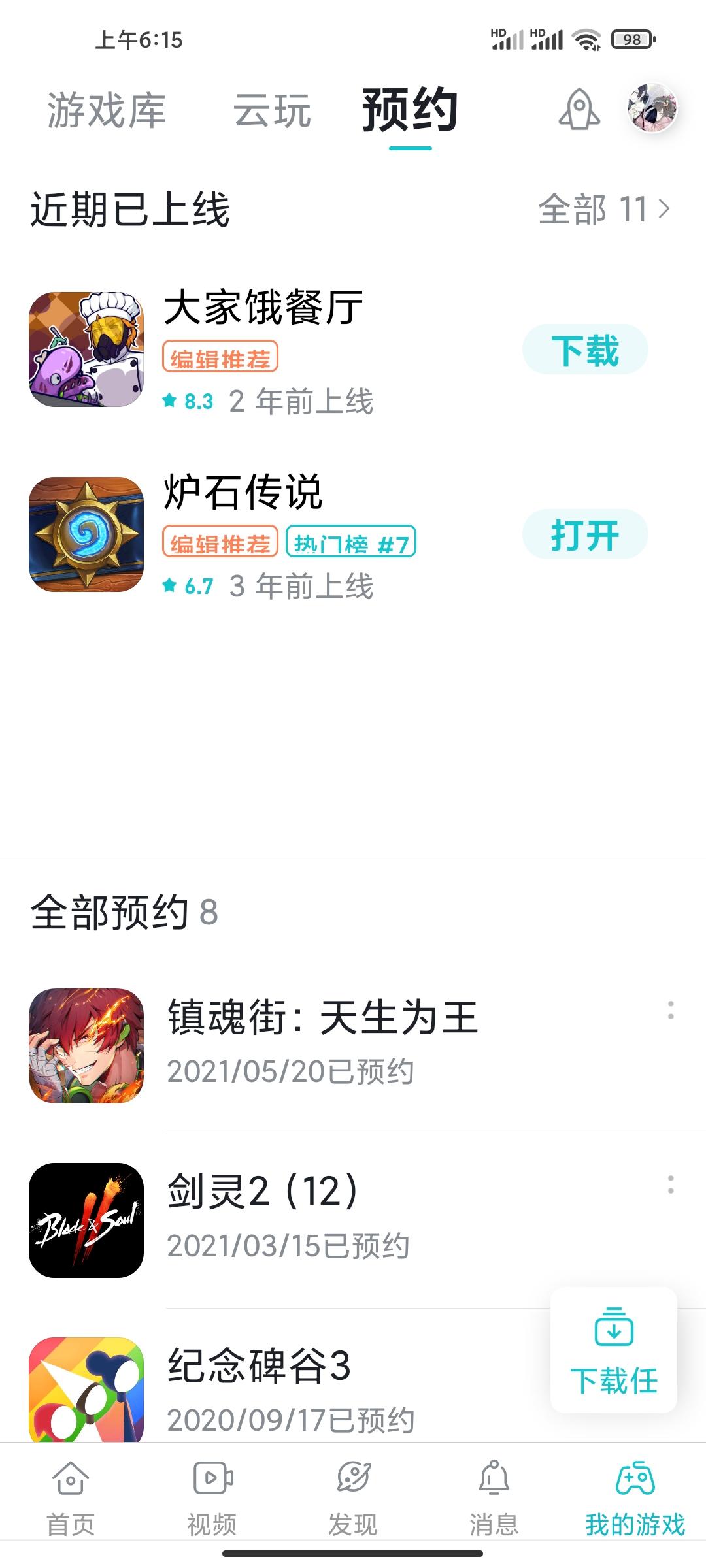Tap the 8.3 star rating of 大家饿餐厅
The height and width of the screenshot is (1568, 706).
(190, 402)
